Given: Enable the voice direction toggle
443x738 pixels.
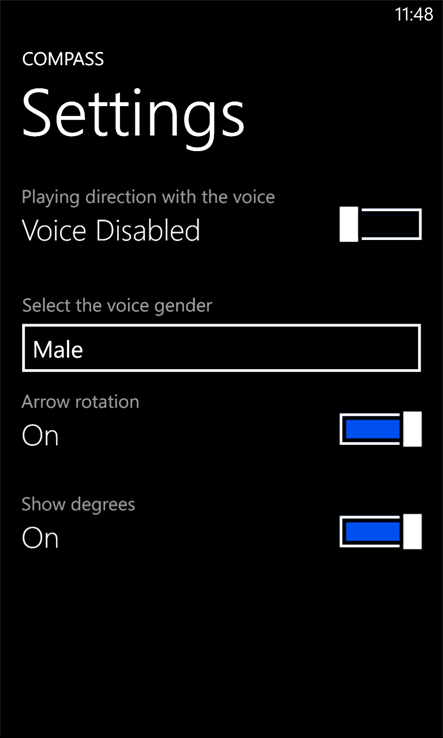Looking at the screenshot, I should [380, 225].
